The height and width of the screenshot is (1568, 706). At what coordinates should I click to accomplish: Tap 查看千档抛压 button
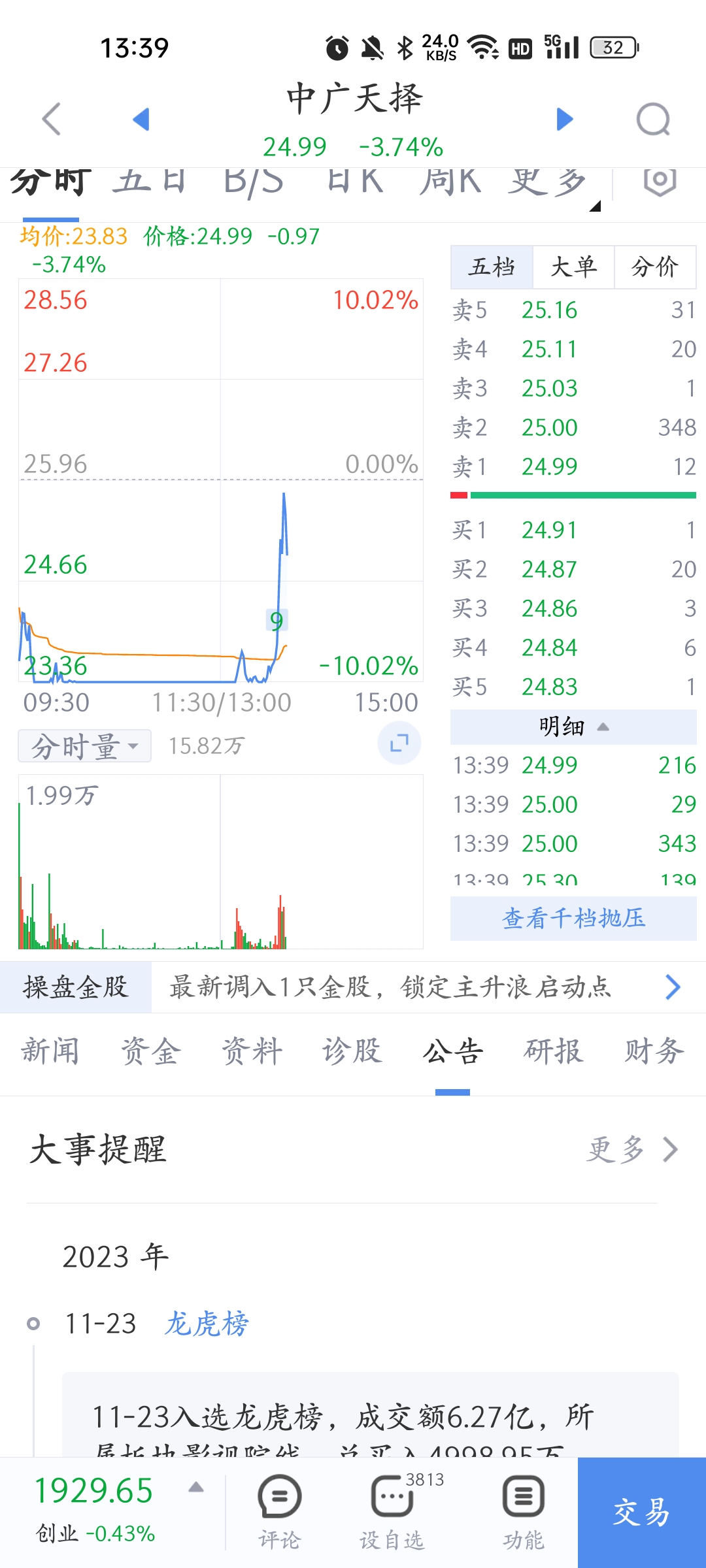tap(573, 918)
